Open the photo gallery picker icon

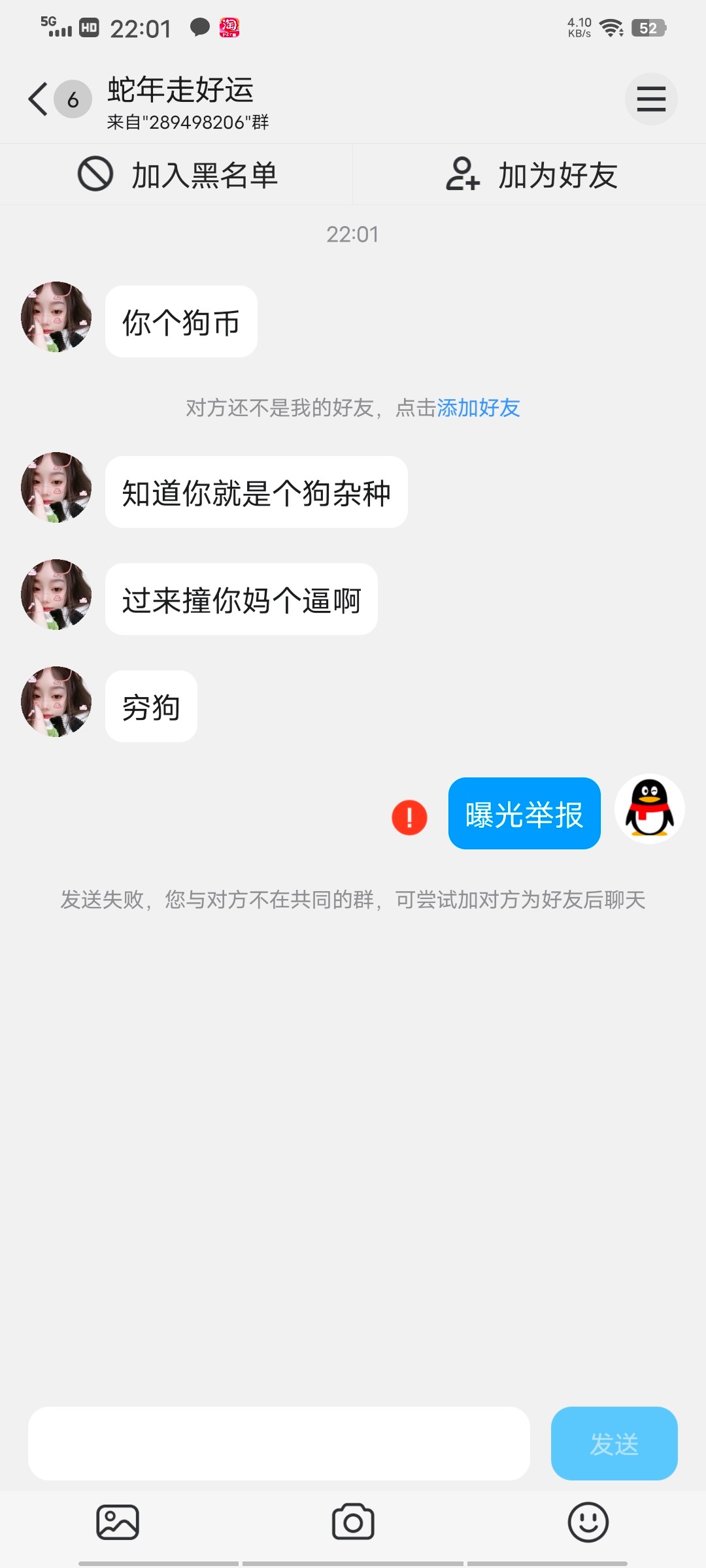(118, 1522)
